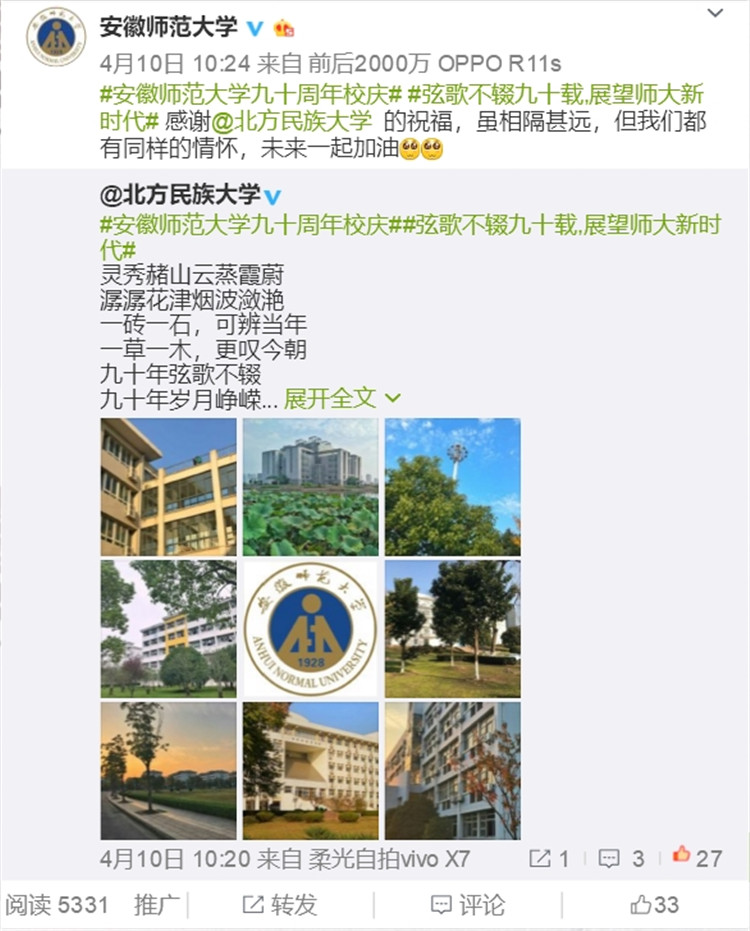Open comments of the reposted post
Image resolution: width=750 pixels, height=931 pixels.
(622, 858)
